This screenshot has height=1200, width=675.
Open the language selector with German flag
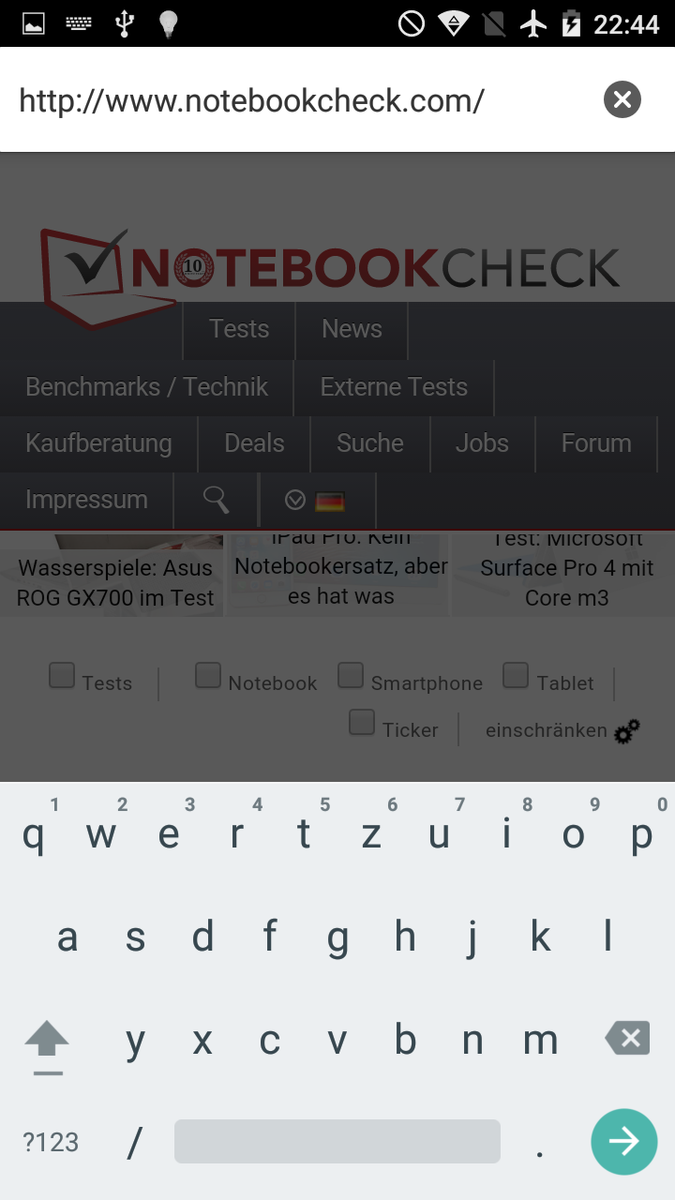316,500
